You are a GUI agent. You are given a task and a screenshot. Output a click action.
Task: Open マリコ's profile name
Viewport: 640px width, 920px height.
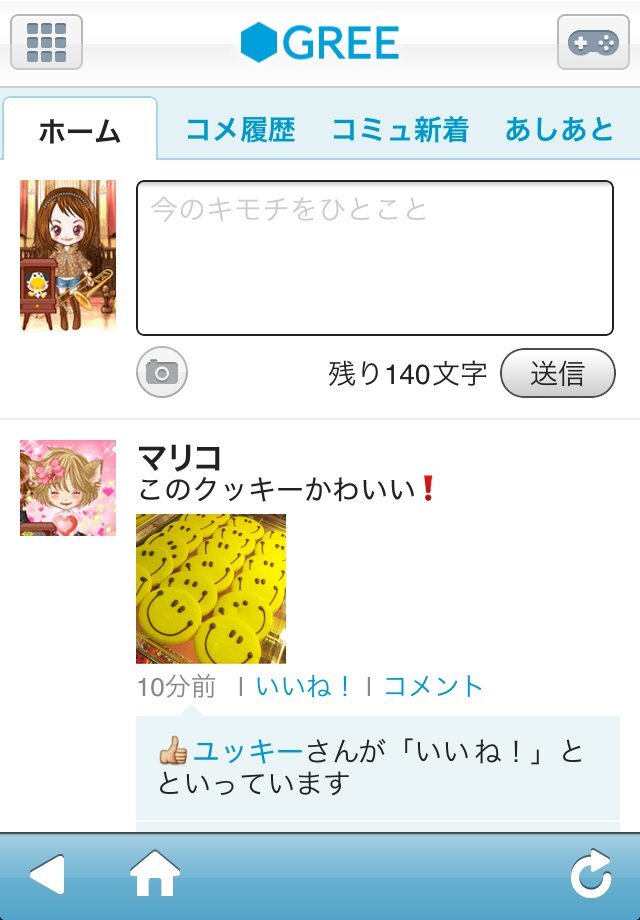180,458
